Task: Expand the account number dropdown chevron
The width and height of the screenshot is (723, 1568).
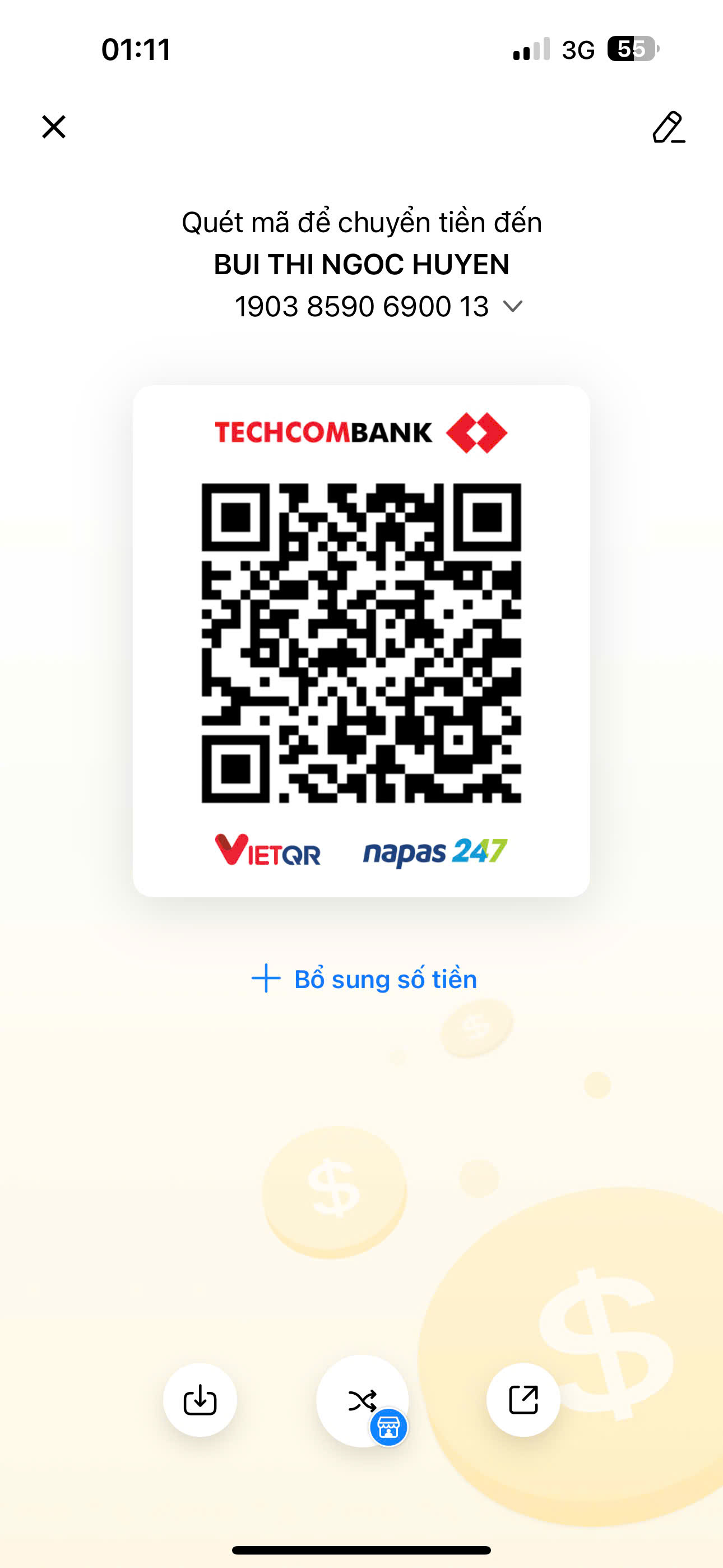Action: [513, 306]
